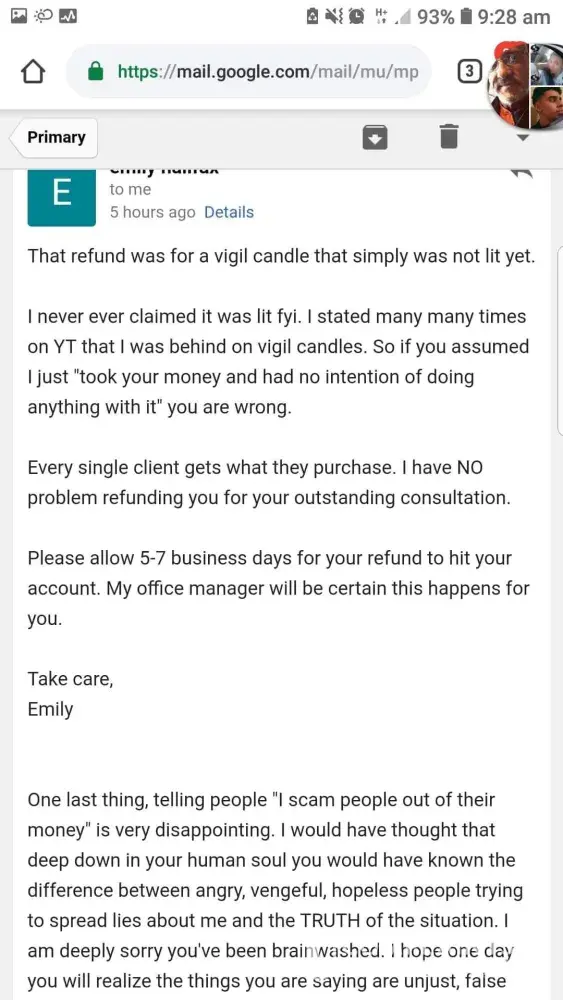The image size is (563, 1000).
Task: Archive this email
Action: (375, 136)
